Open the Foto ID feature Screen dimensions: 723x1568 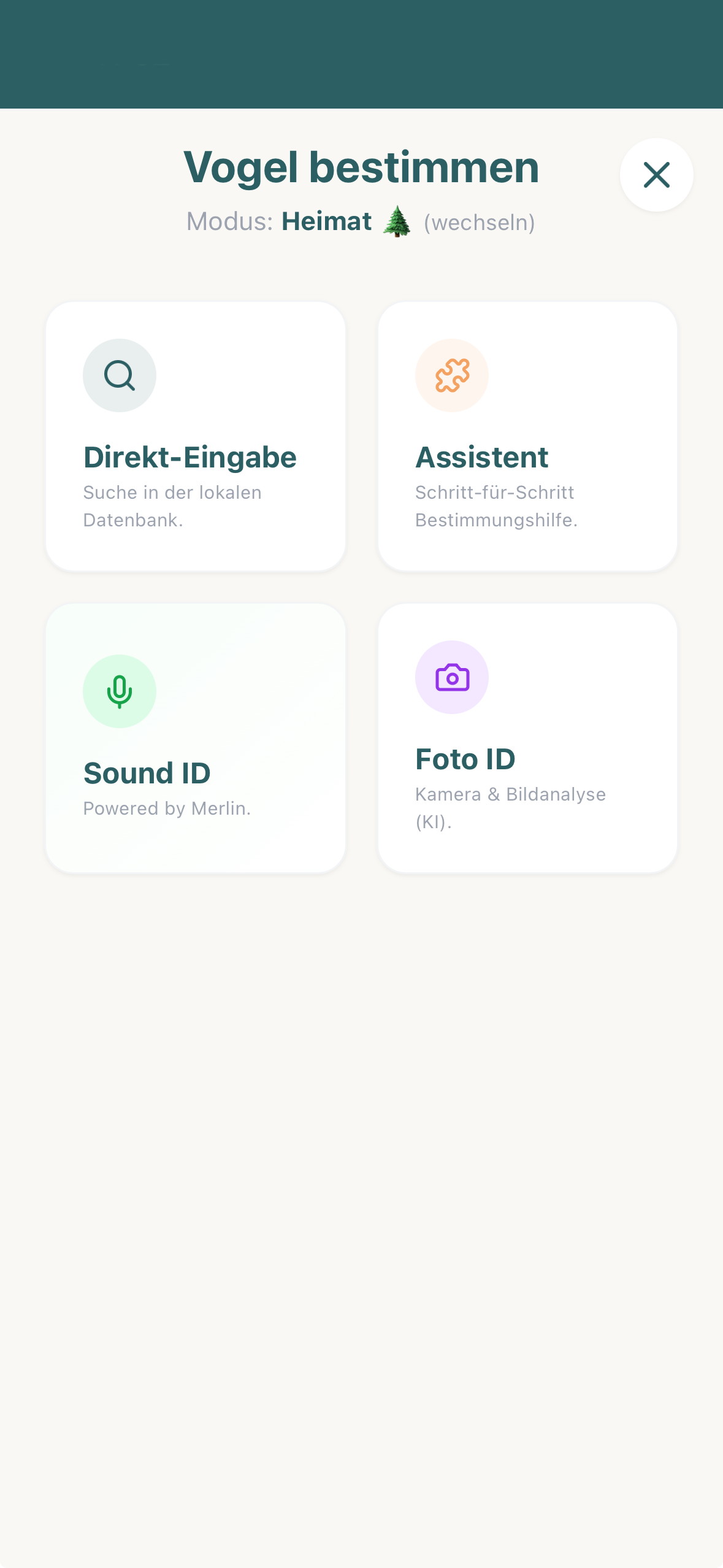click(x=528, y=738)
